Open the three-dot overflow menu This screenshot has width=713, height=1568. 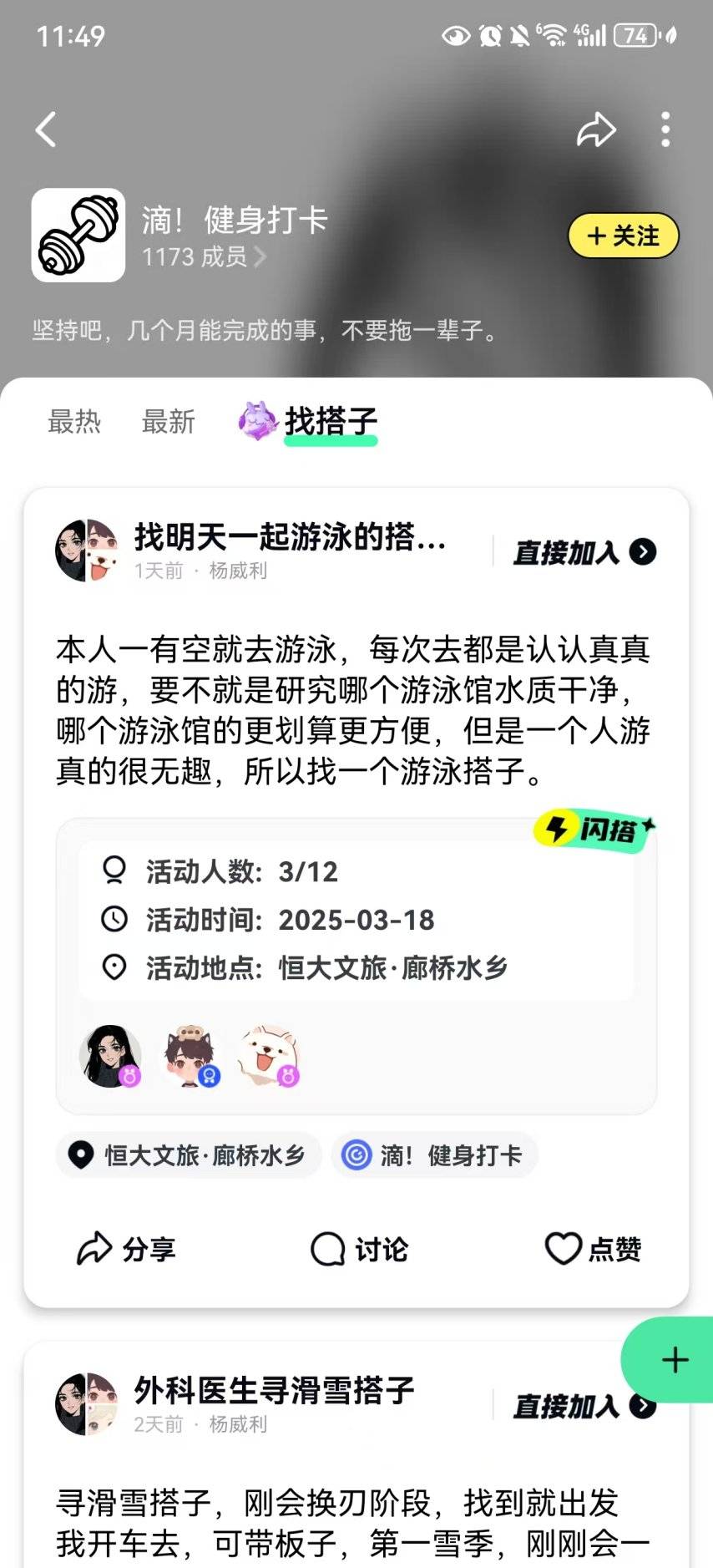tap(665, 129)
